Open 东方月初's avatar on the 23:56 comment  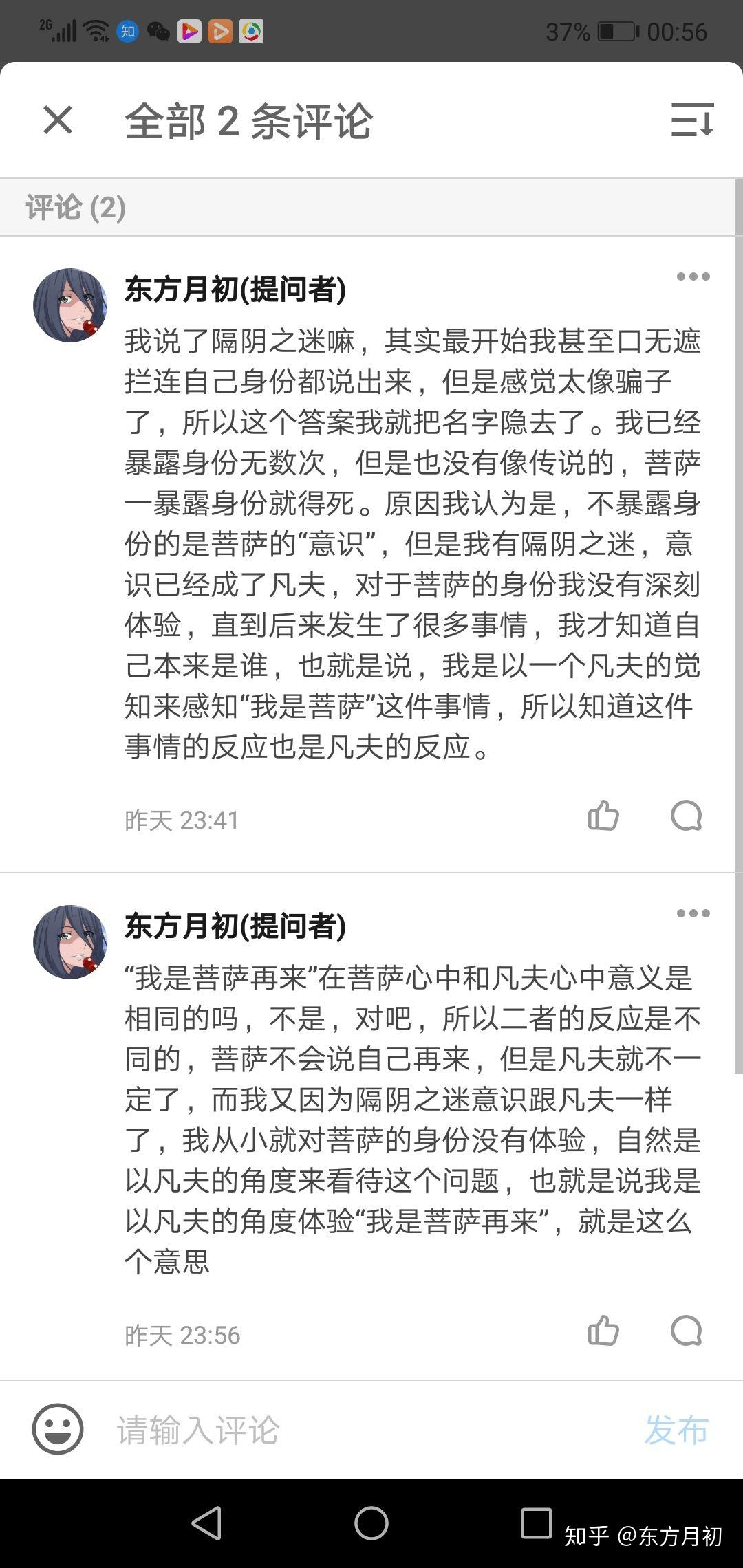point(70,942)
